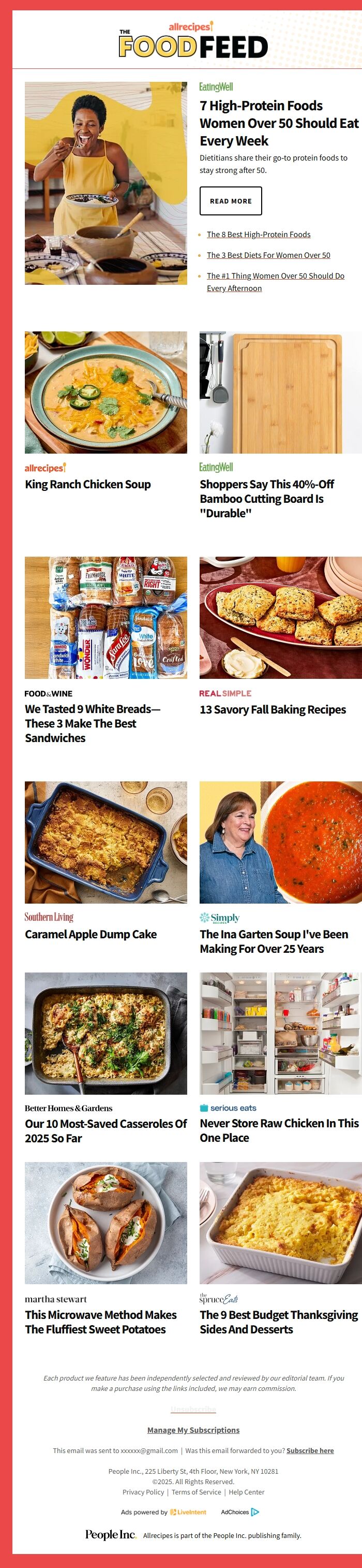Open the Ina Garten Soup article
Screen dimensions: 362x1568
(274, 941)
